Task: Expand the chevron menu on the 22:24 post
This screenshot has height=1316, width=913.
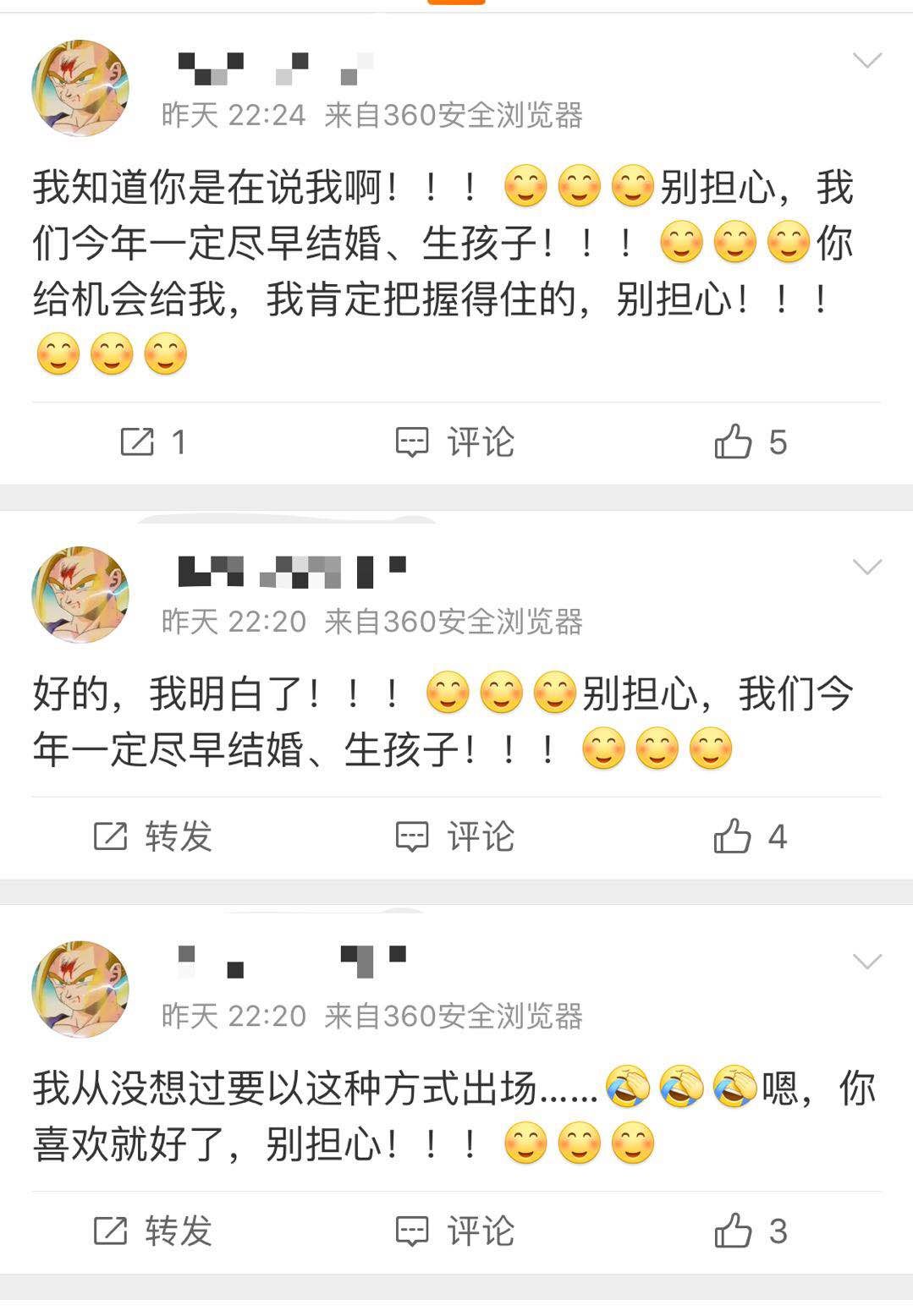Action: tap(867, 61)
